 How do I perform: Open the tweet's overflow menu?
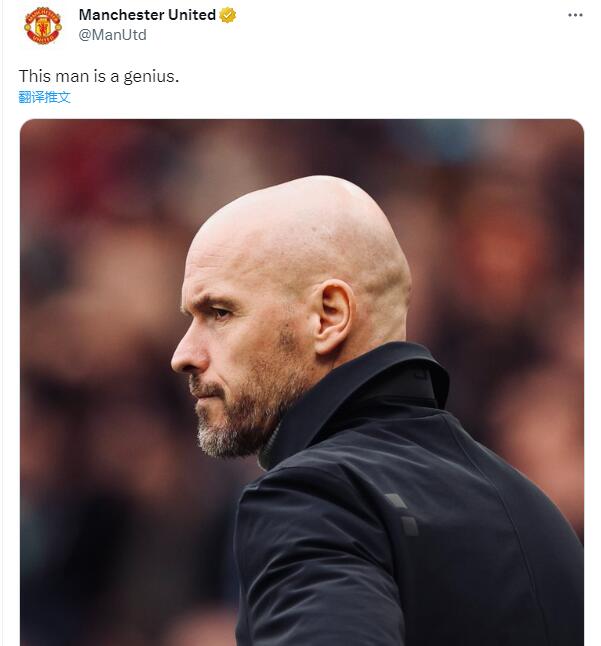tap(575, 15)
